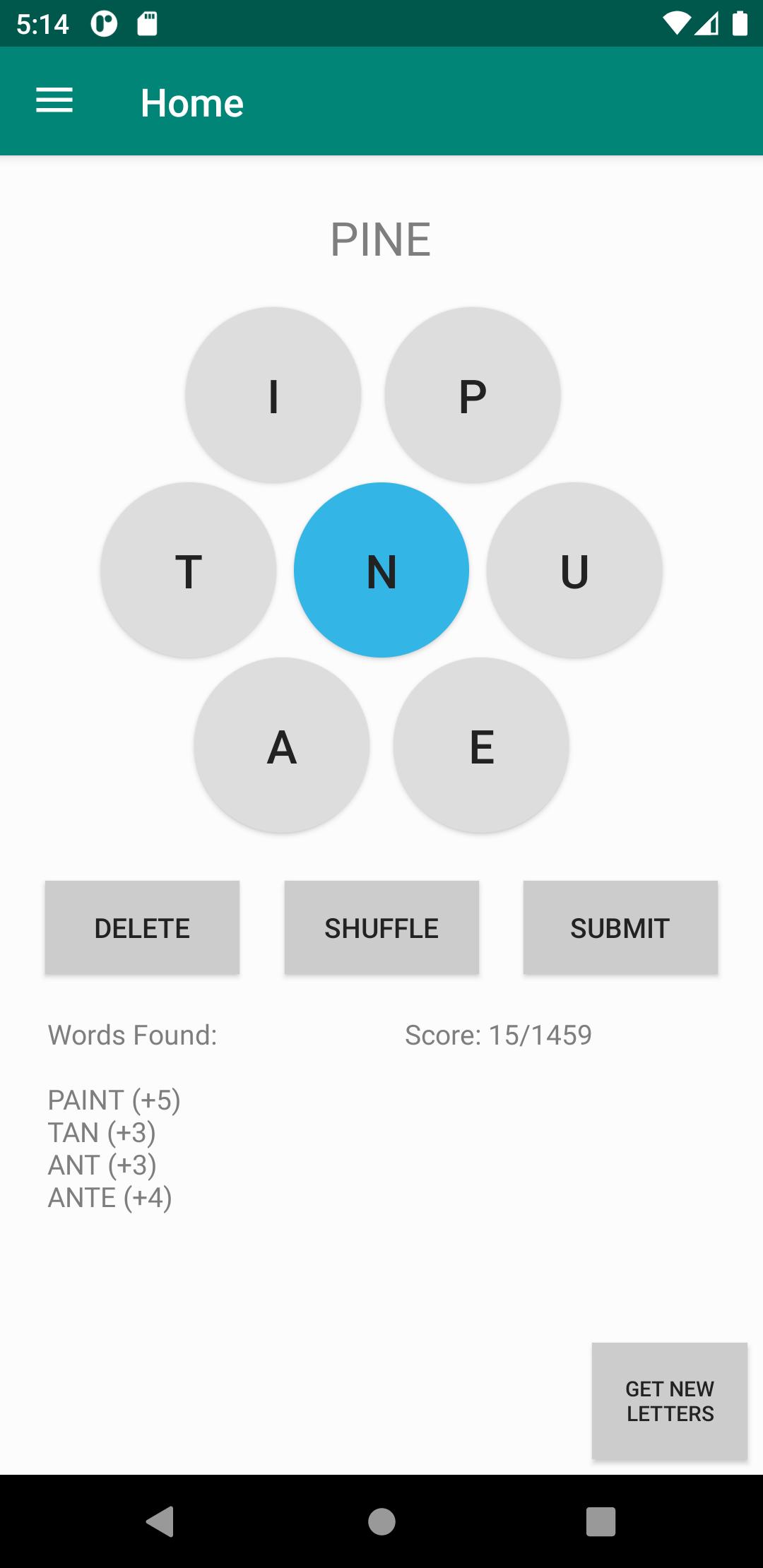Tap the E letter circle
The image size is (763, 1568).
tap(481, 745)
